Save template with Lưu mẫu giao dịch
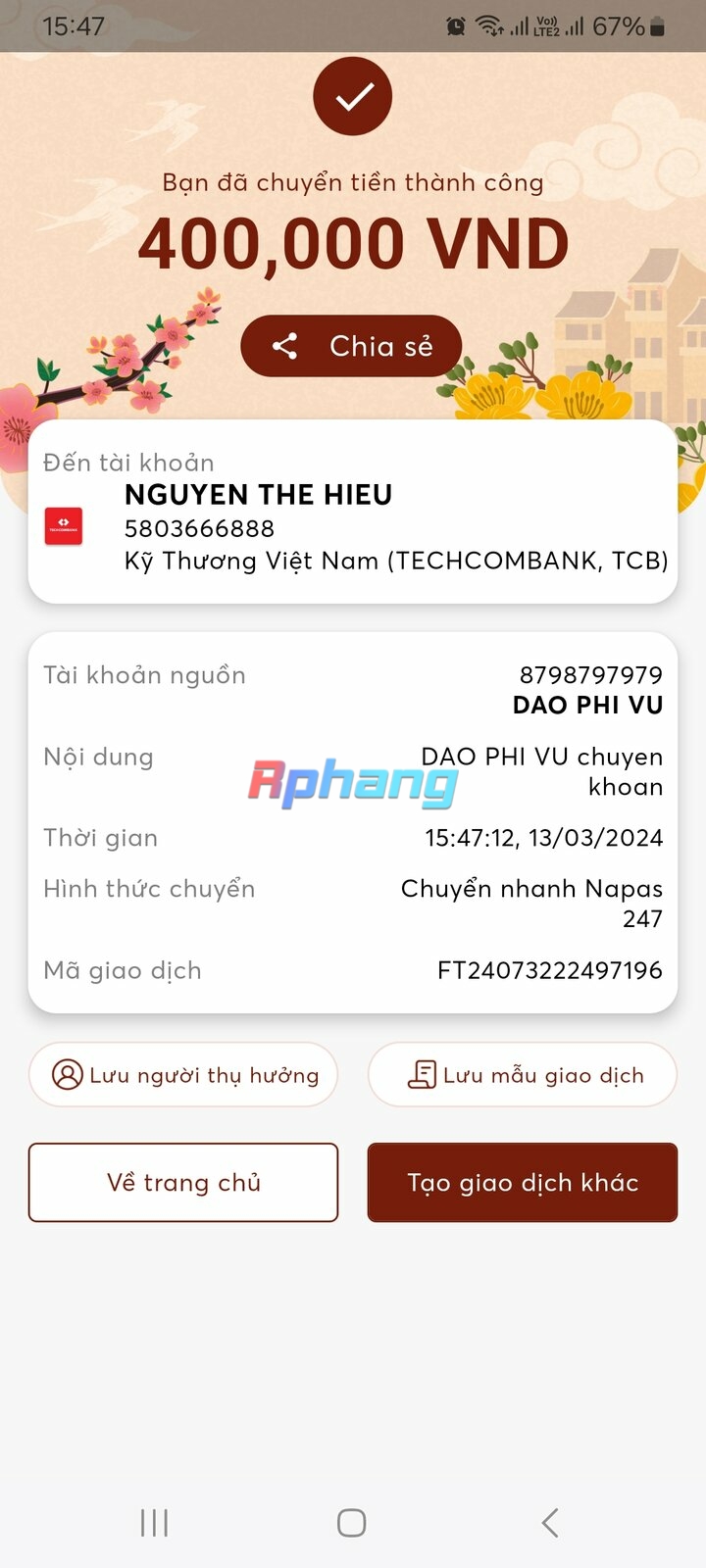The image size is (706, 1568). [523, 1075]
